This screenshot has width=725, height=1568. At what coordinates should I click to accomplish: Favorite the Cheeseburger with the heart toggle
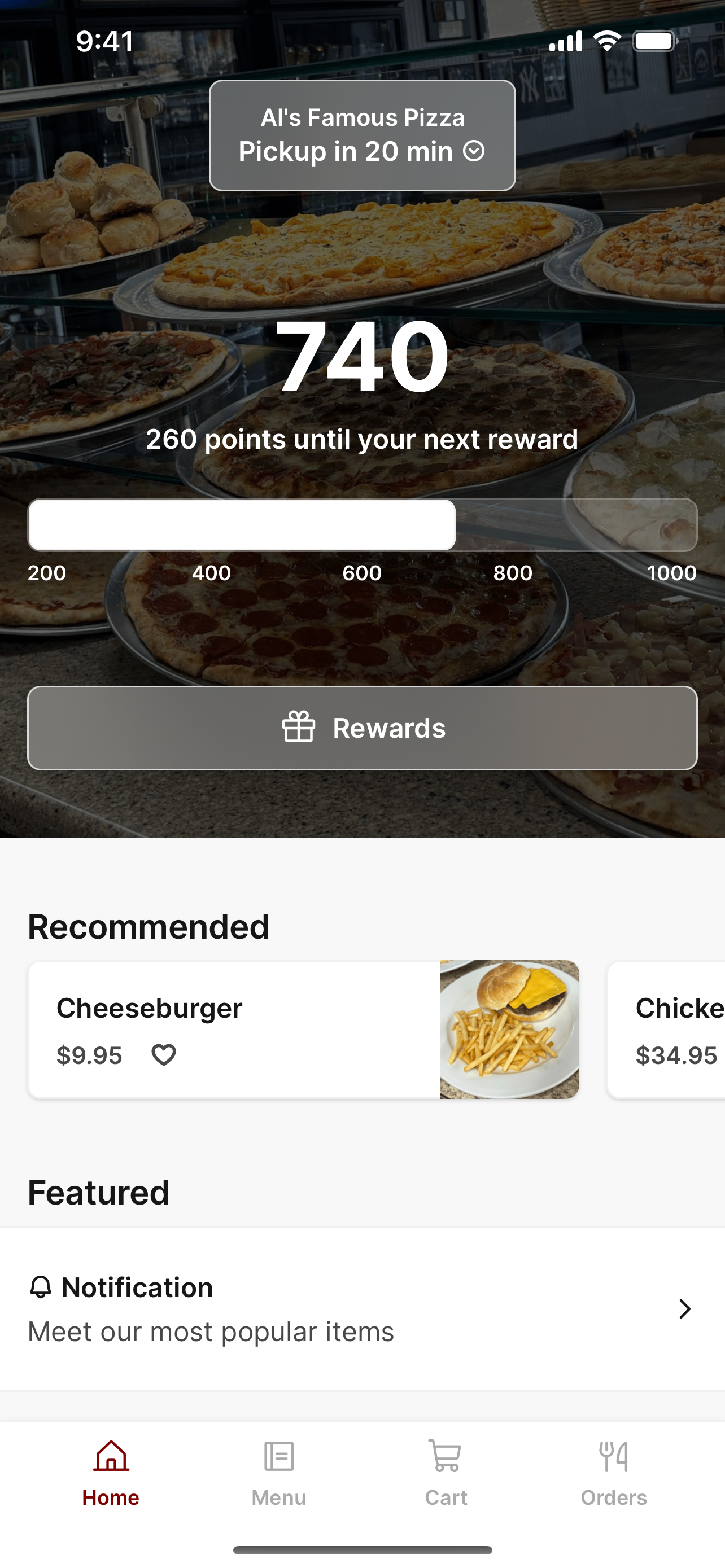click(x=163, y=1055)
